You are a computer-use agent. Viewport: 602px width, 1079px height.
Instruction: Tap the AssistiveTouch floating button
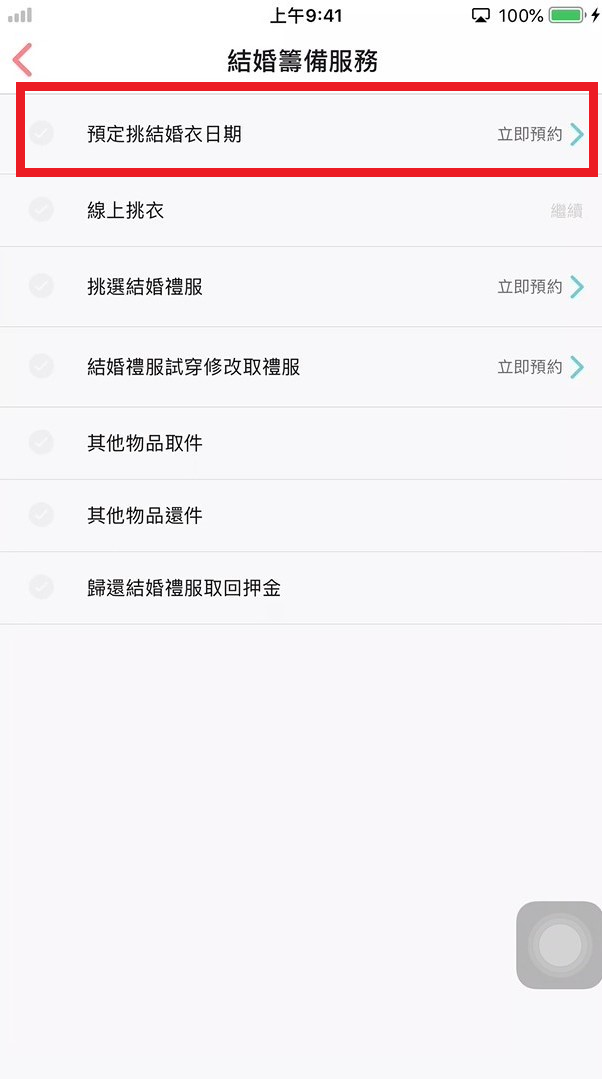[559, 945]
